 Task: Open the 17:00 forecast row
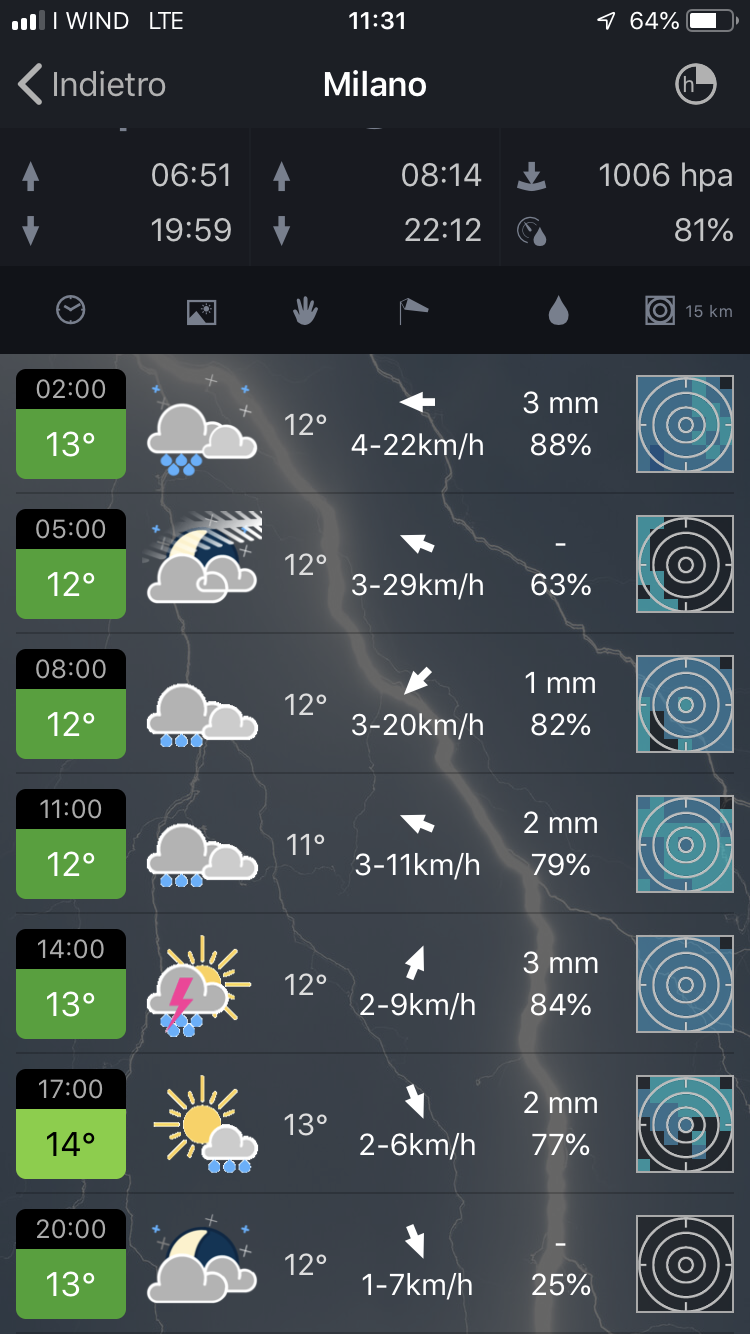[x=375, y=1124]
